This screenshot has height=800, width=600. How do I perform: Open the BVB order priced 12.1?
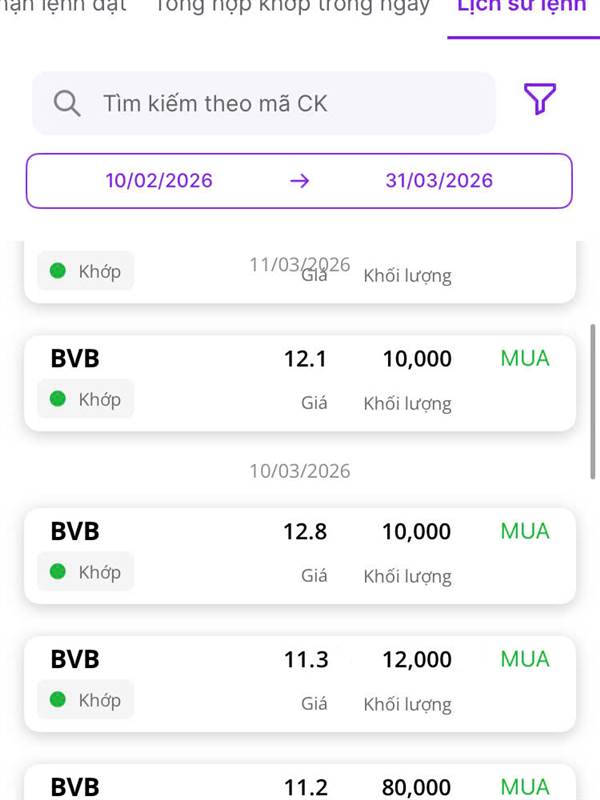(300, 382)
